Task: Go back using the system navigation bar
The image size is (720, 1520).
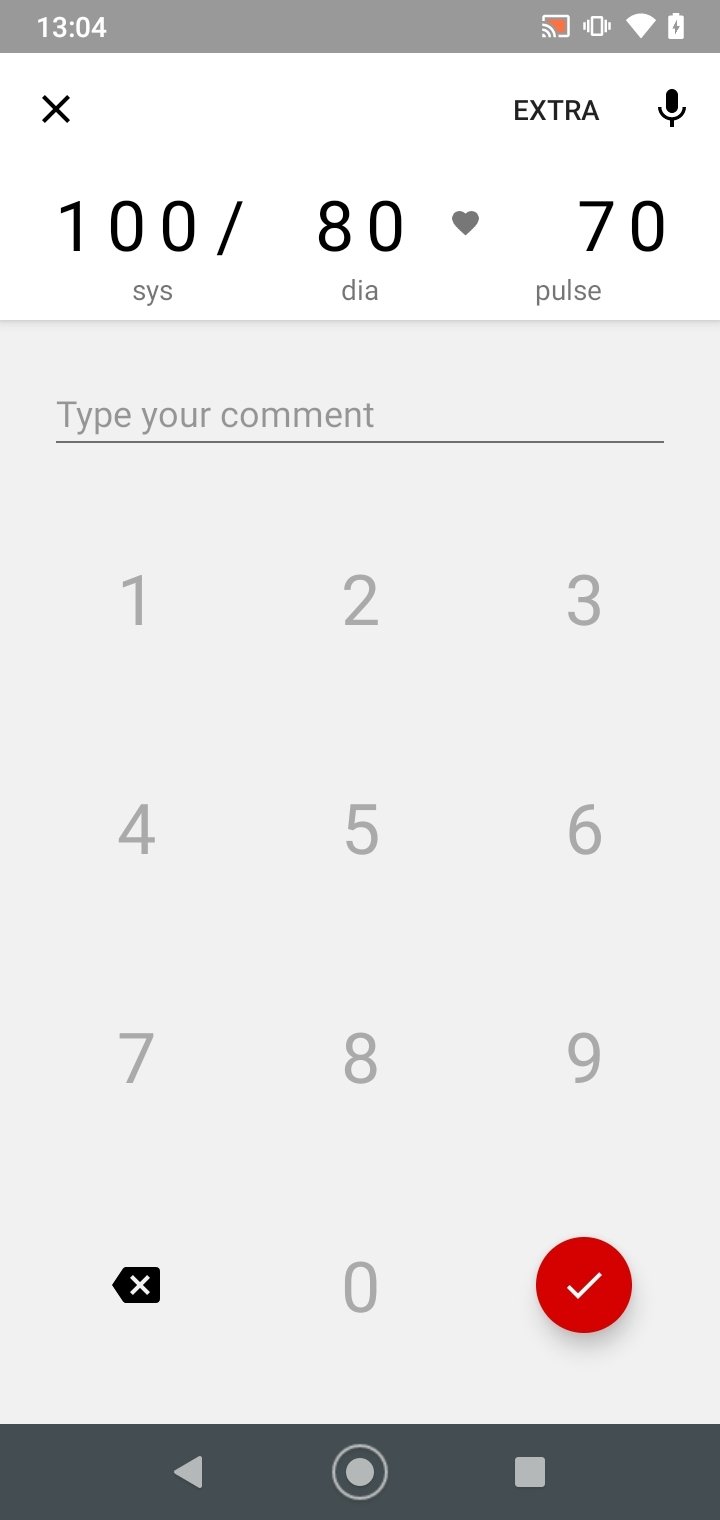Action: pos(188,1472)
